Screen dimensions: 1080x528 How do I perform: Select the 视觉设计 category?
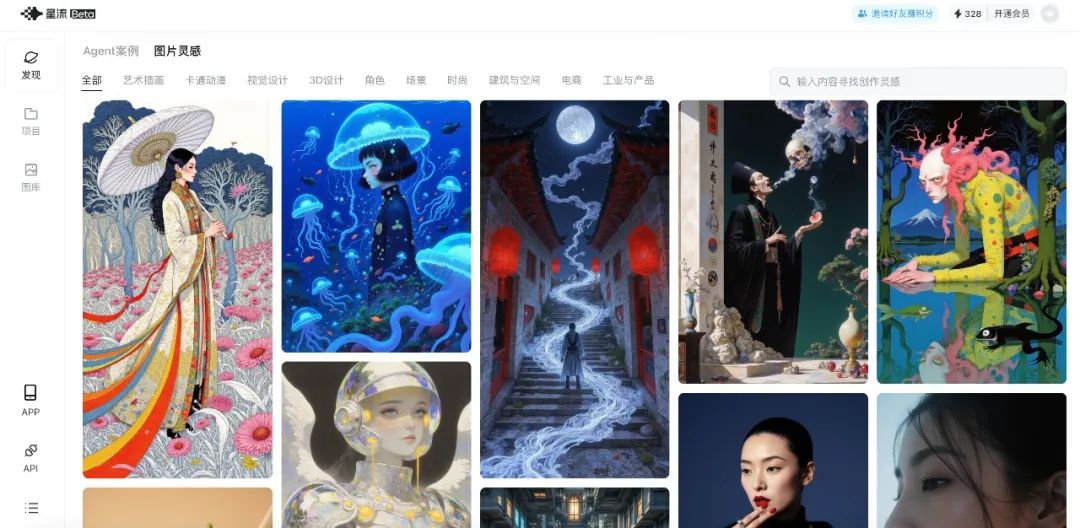tap(267, 80)
